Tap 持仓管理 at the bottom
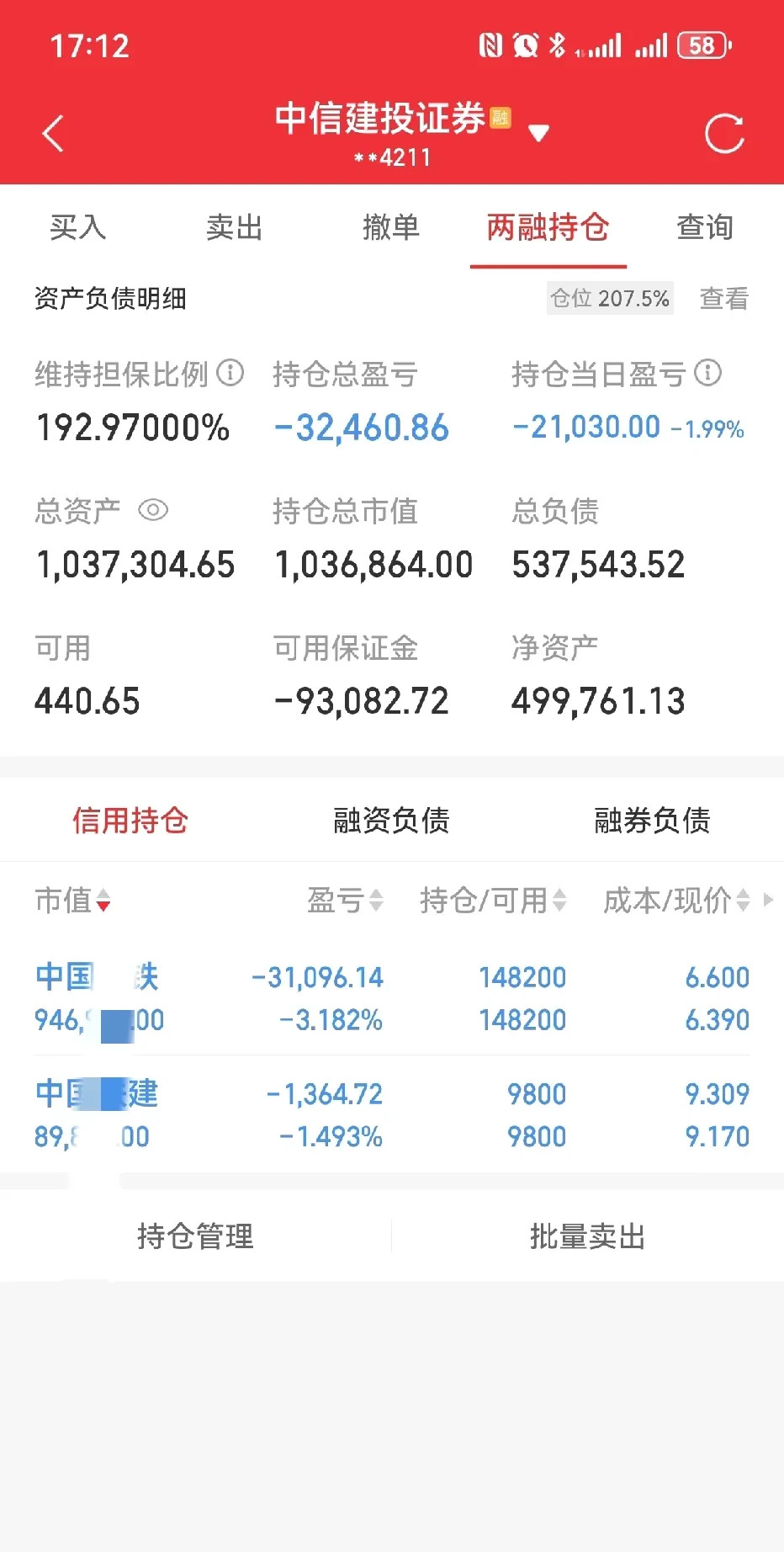This screenshot has width=784, height=1552. tap(195, 1236)
